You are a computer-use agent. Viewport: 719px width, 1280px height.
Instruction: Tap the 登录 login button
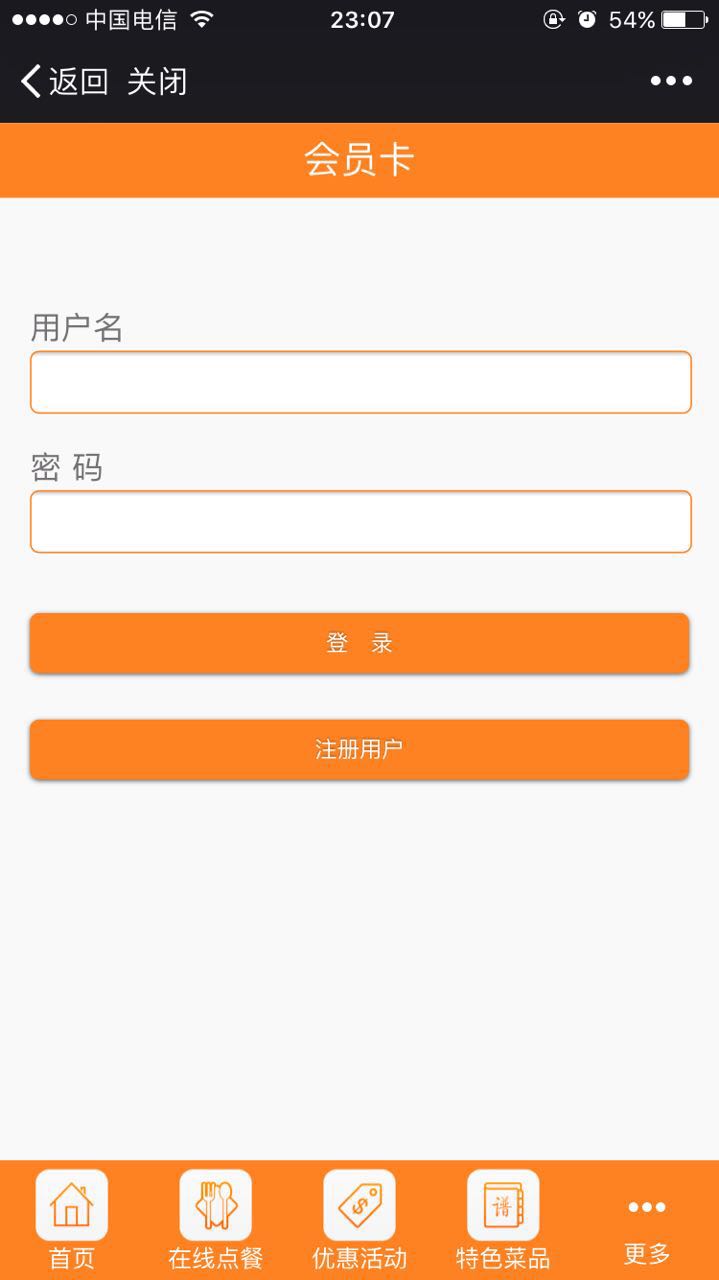(360, 643)
